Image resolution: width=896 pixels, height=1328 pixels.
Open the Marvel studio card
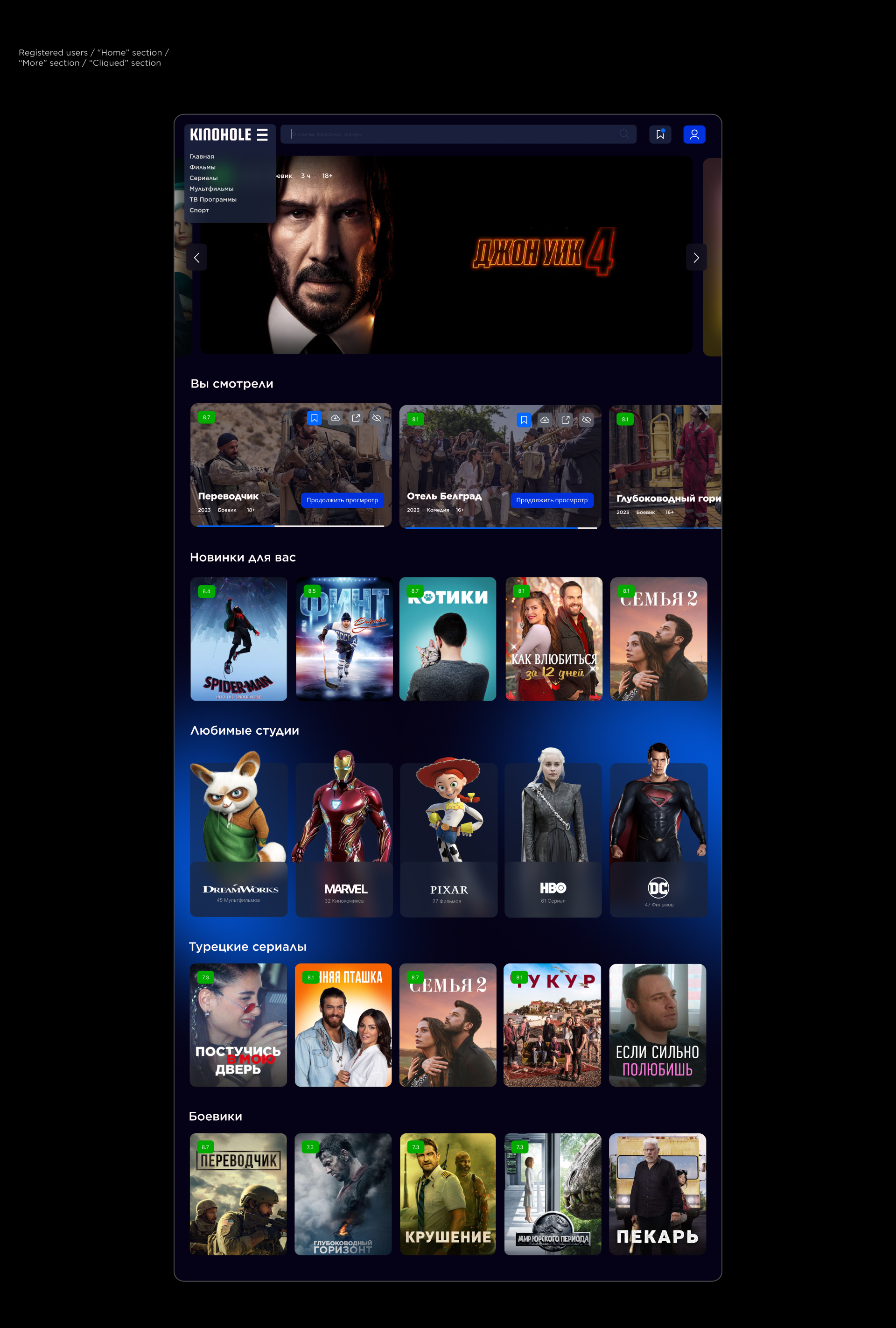point(344,834)
